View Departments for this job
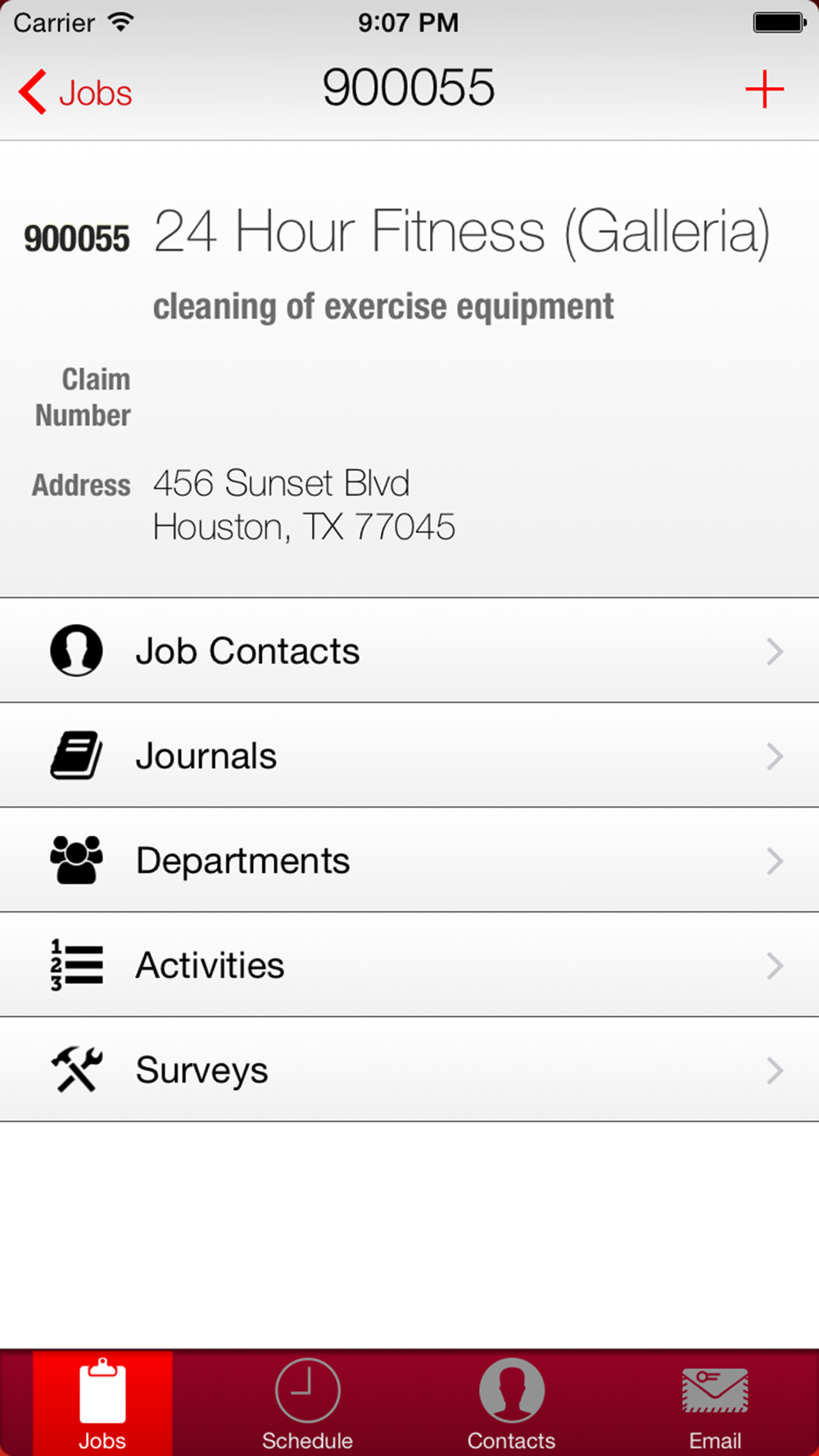Viewport: 819px width, 1456px height. click(409, 861)
